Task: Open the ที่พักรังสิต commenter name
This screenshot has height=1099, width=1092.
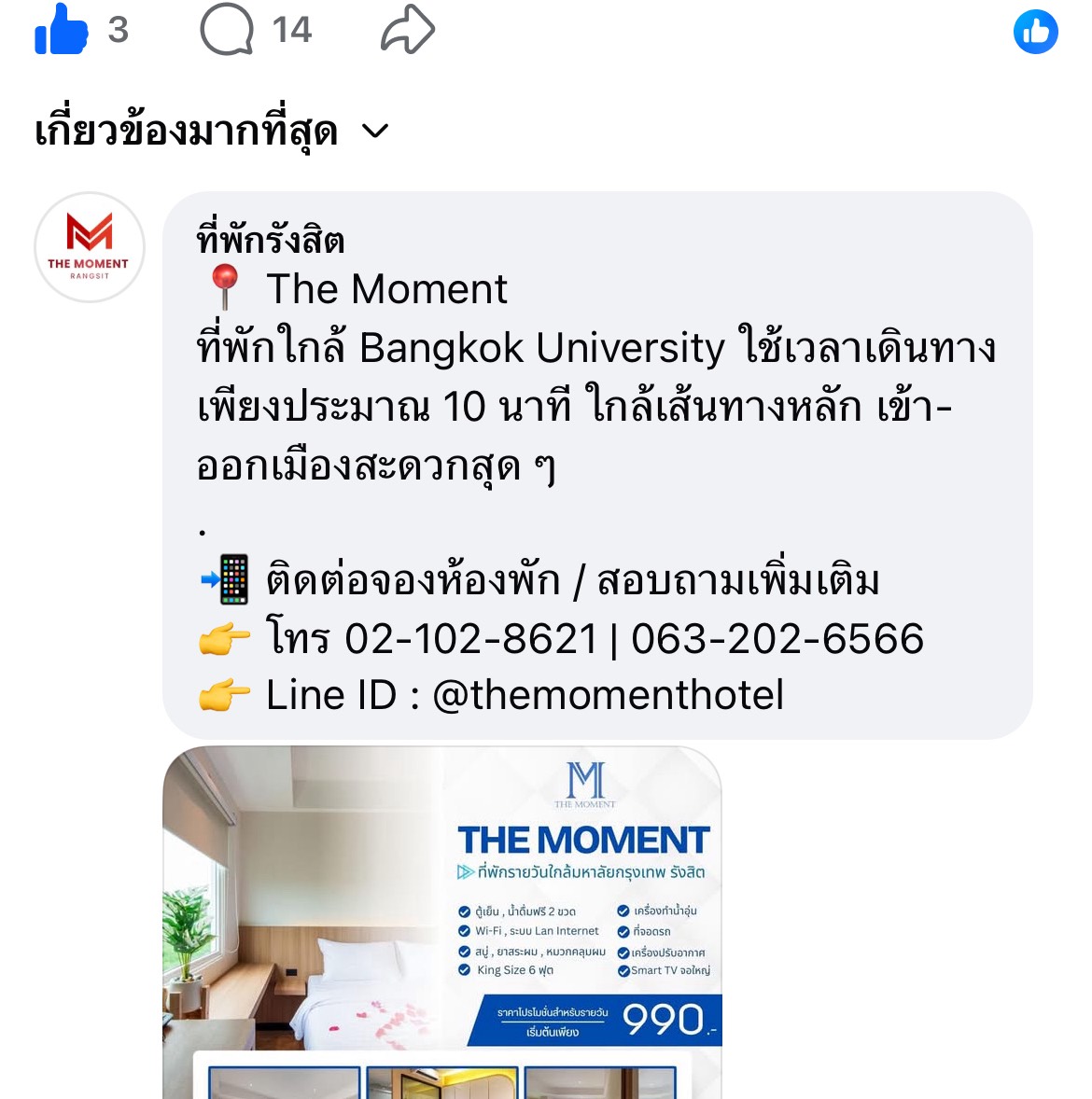Action: click(x=271, y=240)
